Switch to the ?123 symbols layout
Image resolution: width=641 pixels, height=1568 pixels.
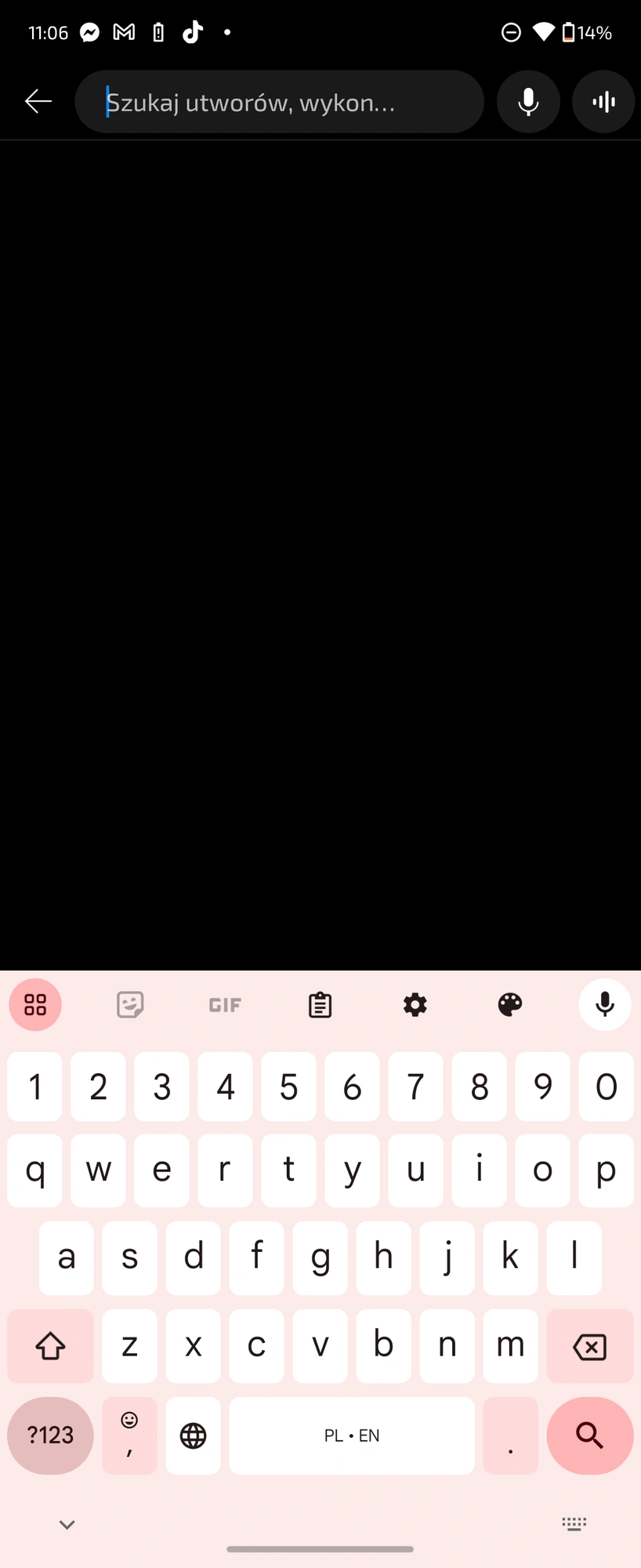click(50, 1436)
